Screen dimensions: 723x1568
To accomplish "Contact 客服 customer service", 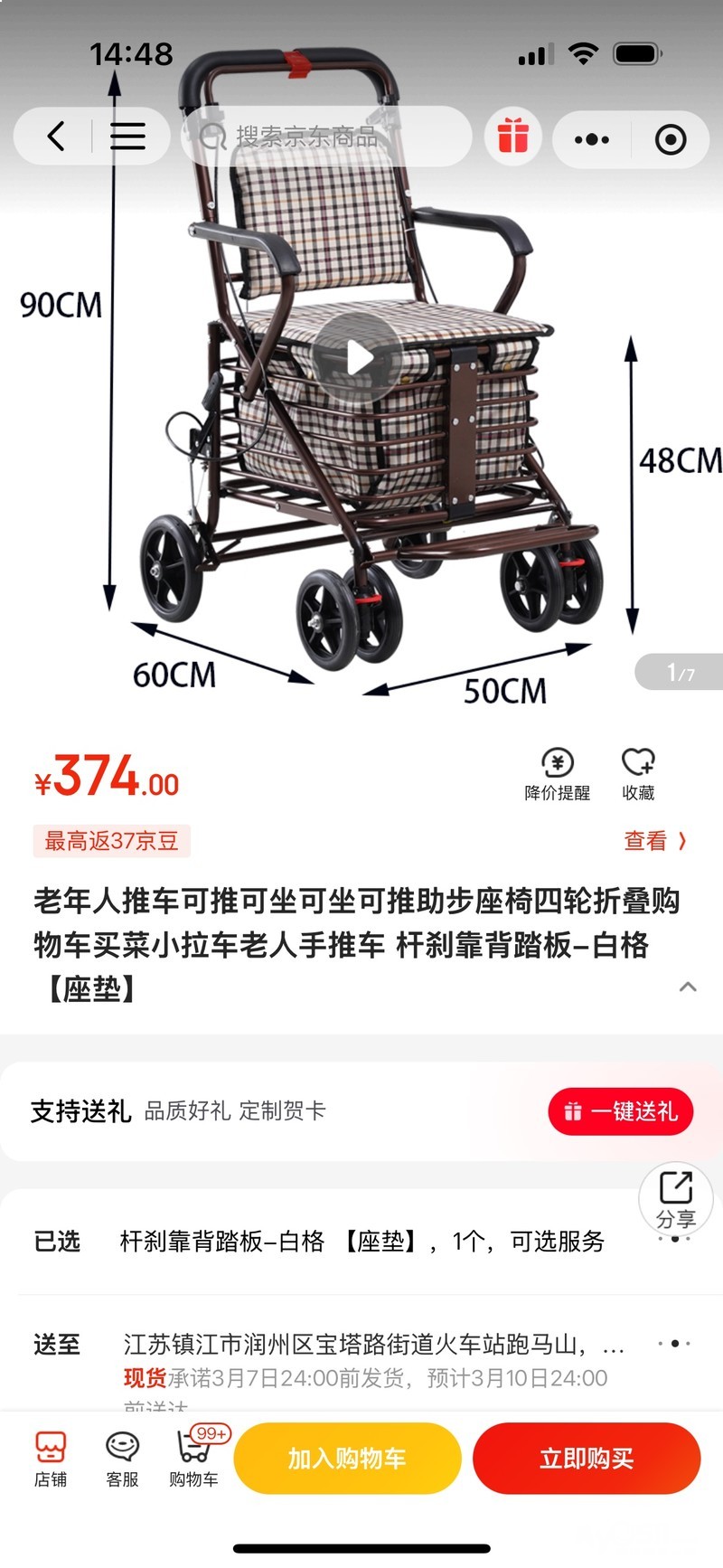I will (x=122, y=1458).
